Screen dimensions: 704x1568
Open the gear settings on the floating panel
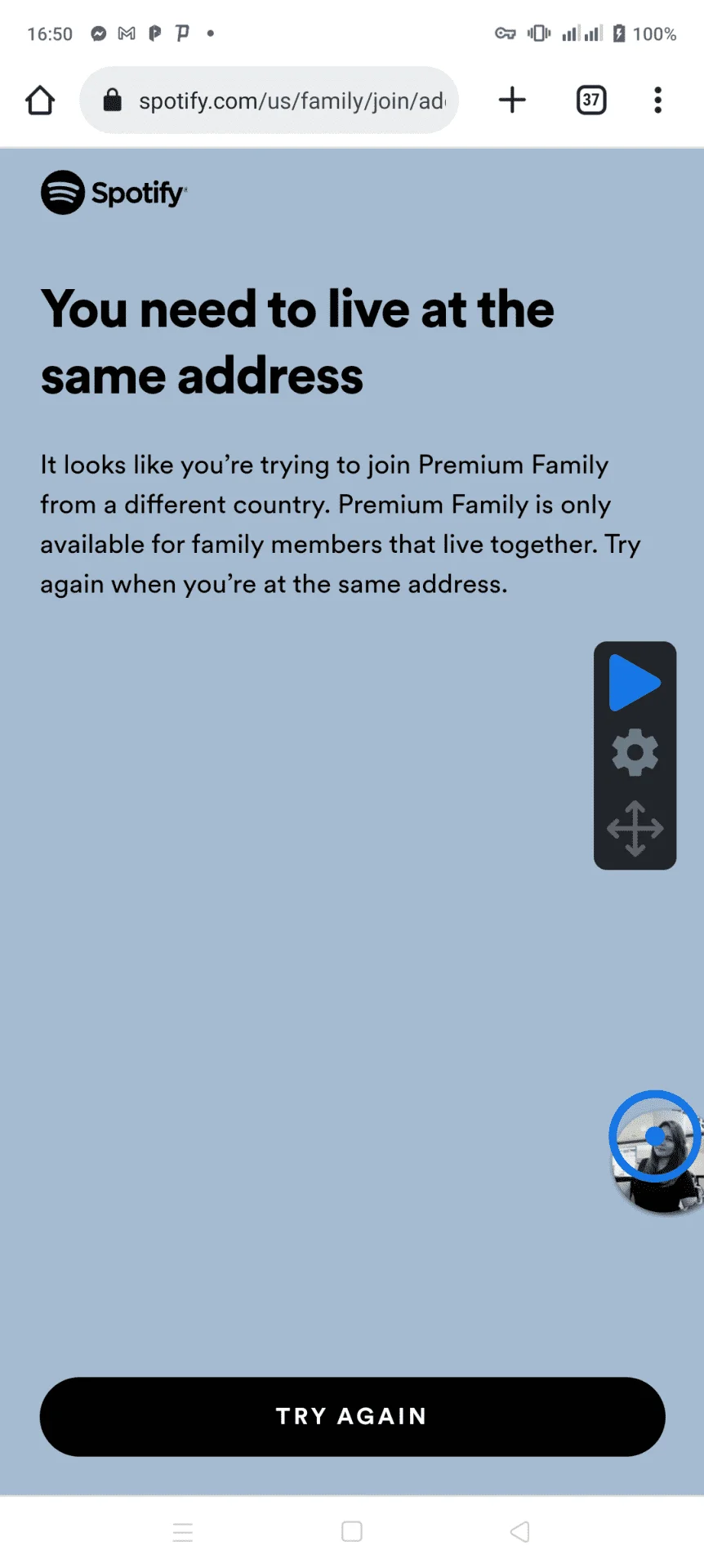point(635,752)
